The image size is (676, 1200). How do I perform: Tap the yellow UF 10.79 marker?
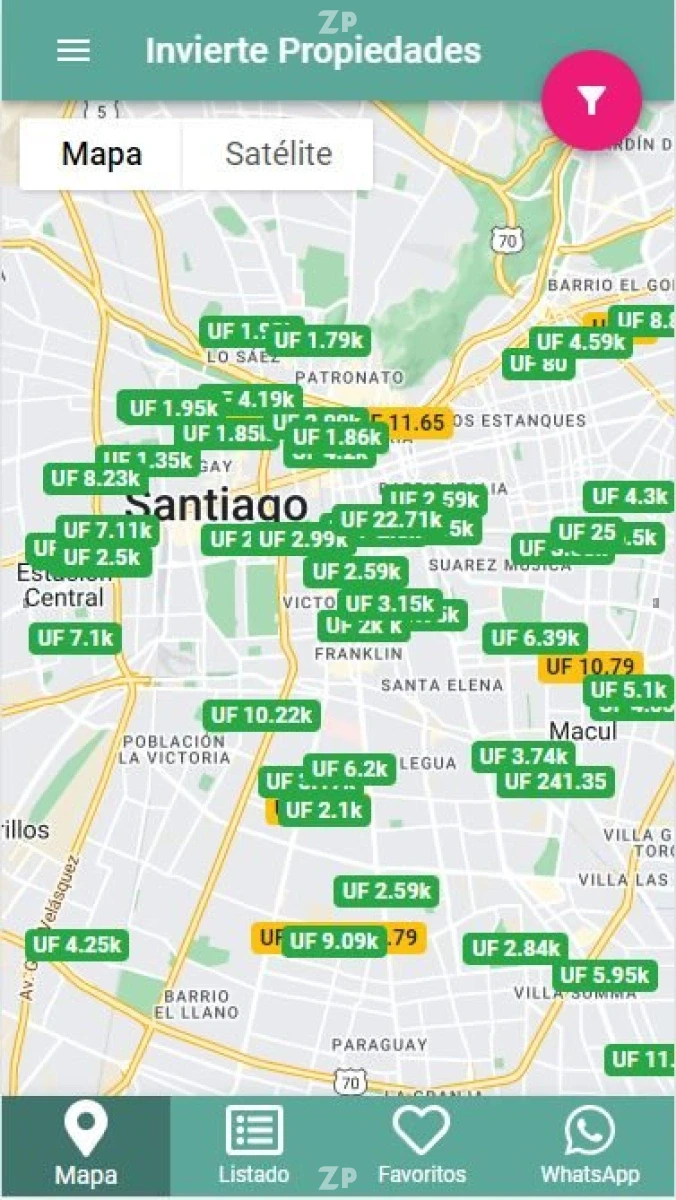pyautogui.click(x=590, y=666)
